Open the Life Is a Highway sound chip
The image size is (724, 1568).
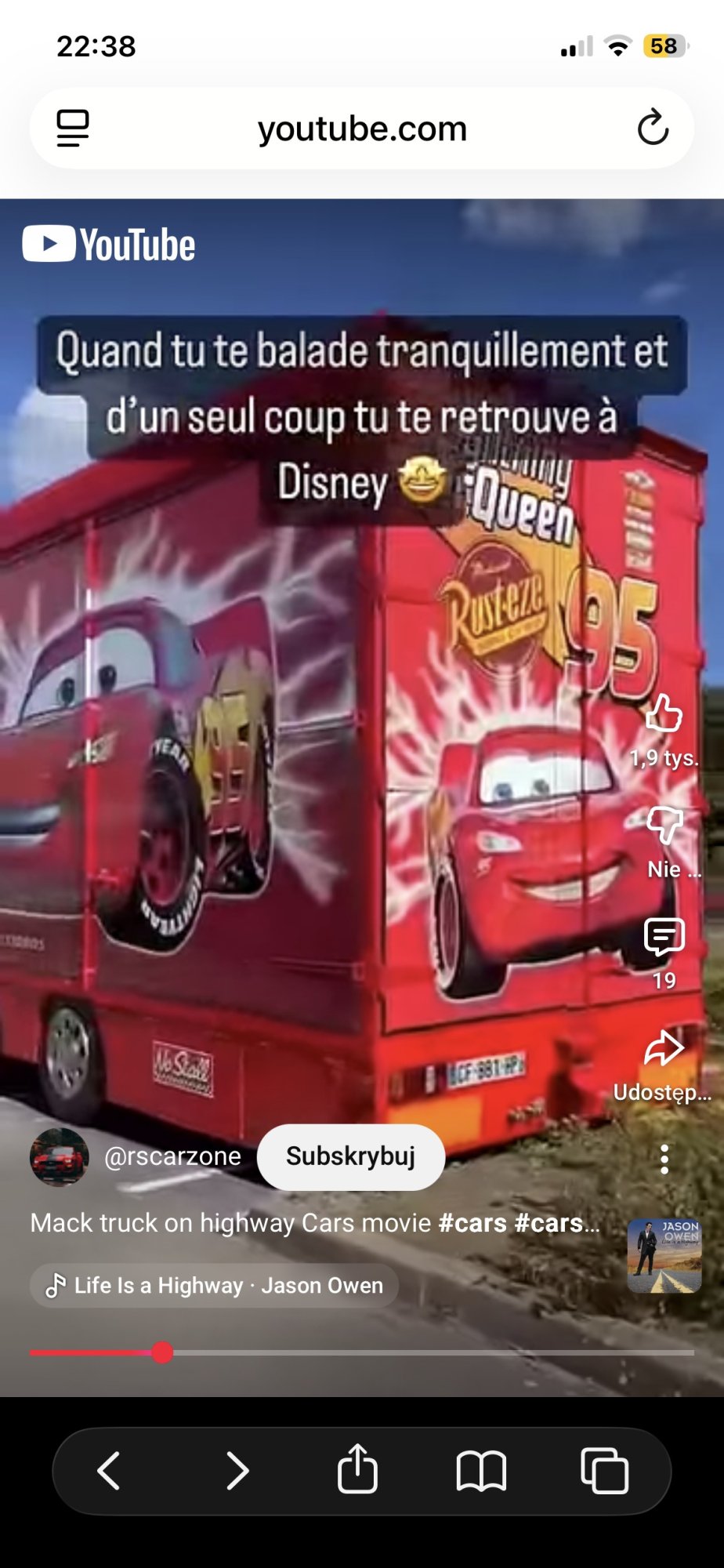[x=215, y=1286]
